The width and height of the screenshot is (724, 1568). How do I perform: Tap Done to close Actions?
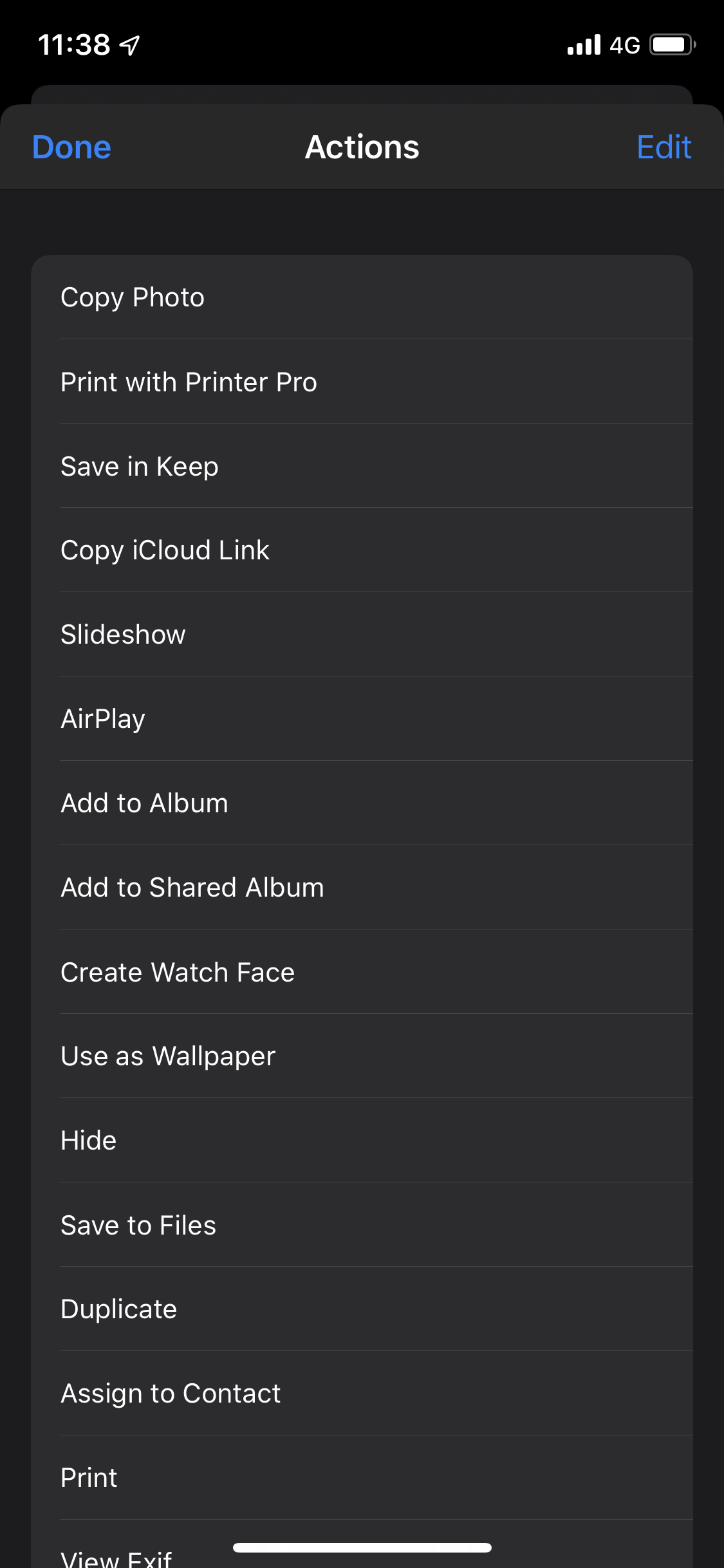[x=71, y=147]
